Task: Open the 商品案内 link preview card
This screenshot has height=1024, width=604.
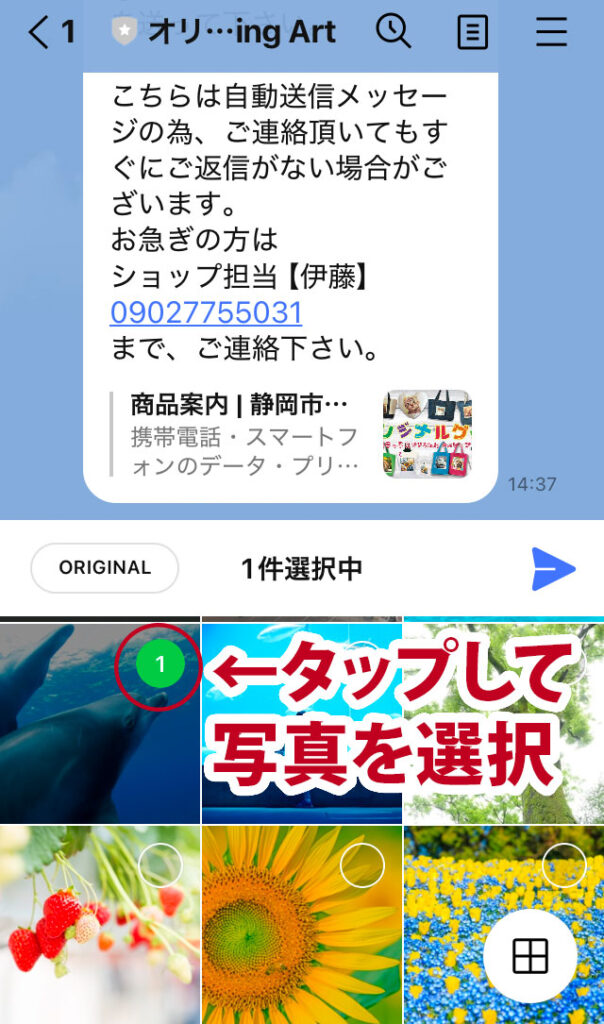Action: [x=290, y=434]
